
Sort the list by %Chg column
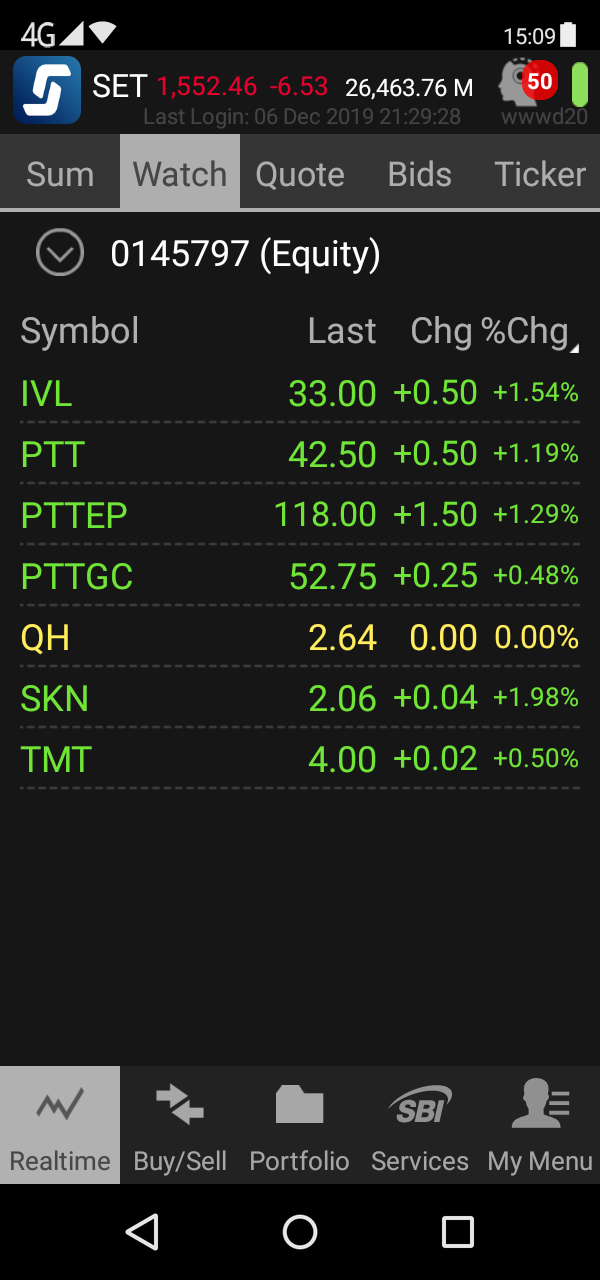click(530, 332)
